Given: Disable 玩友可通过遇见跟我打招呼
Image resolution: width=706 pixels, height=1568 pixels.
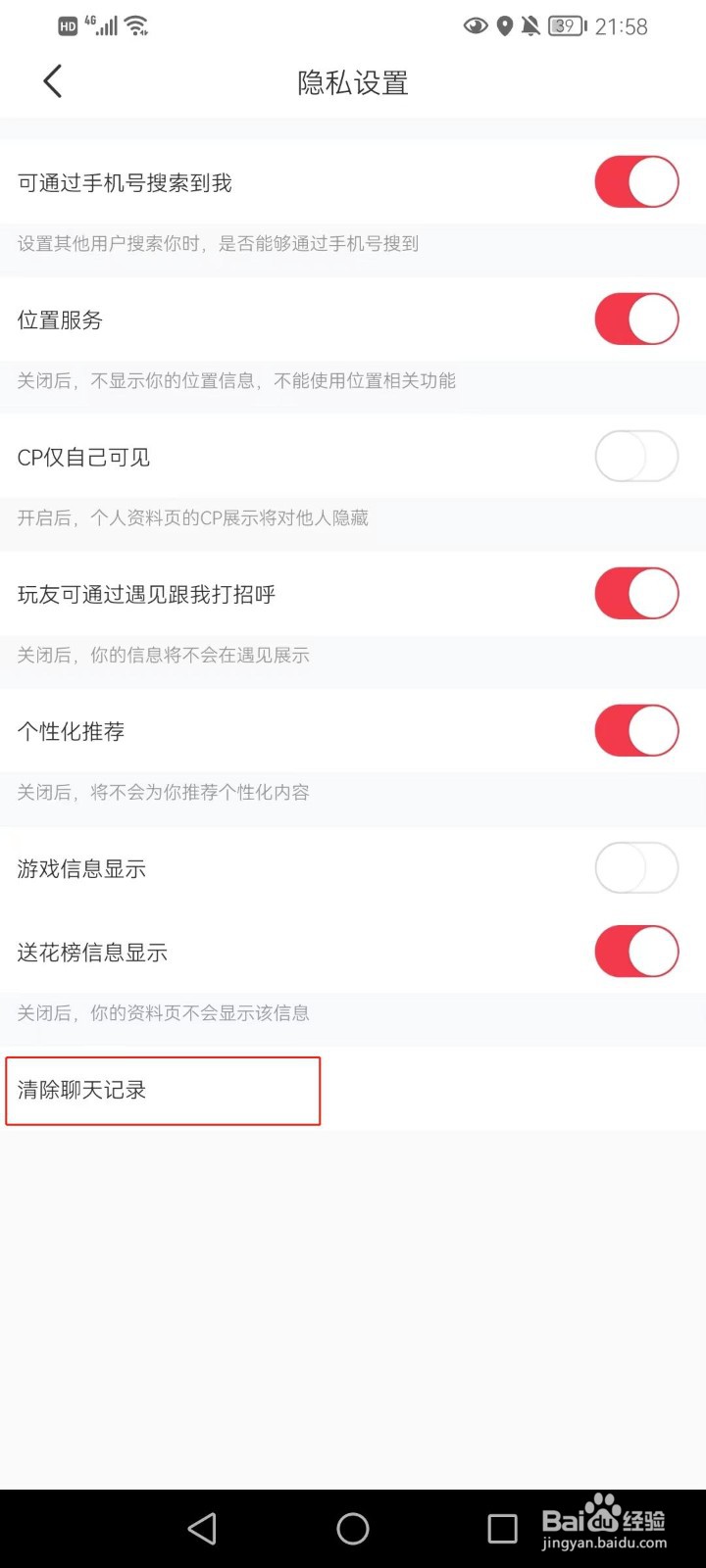Looking at the screenshot, I should click(635, 593).
